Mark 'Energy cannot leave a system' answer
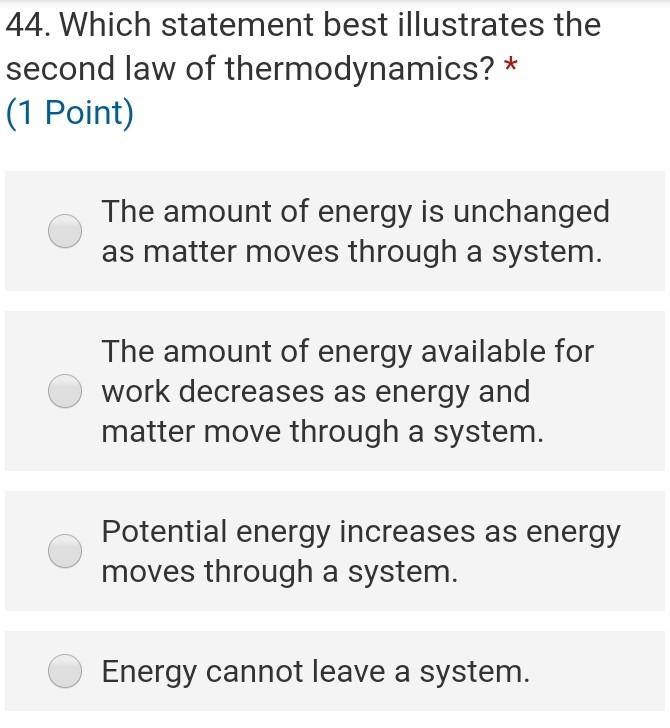This screenshot has height=728, width=670. coord(66,672)
